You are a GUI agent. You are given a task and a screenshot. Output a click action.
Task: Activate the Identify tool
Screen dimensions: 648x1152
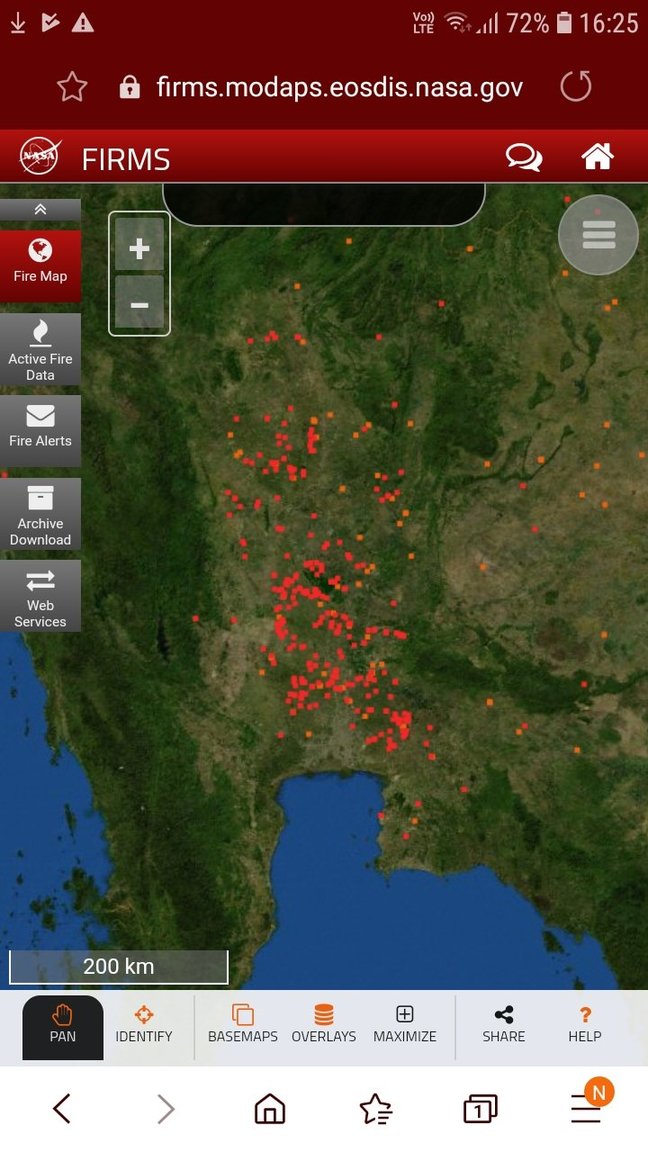click(144, 1025)
